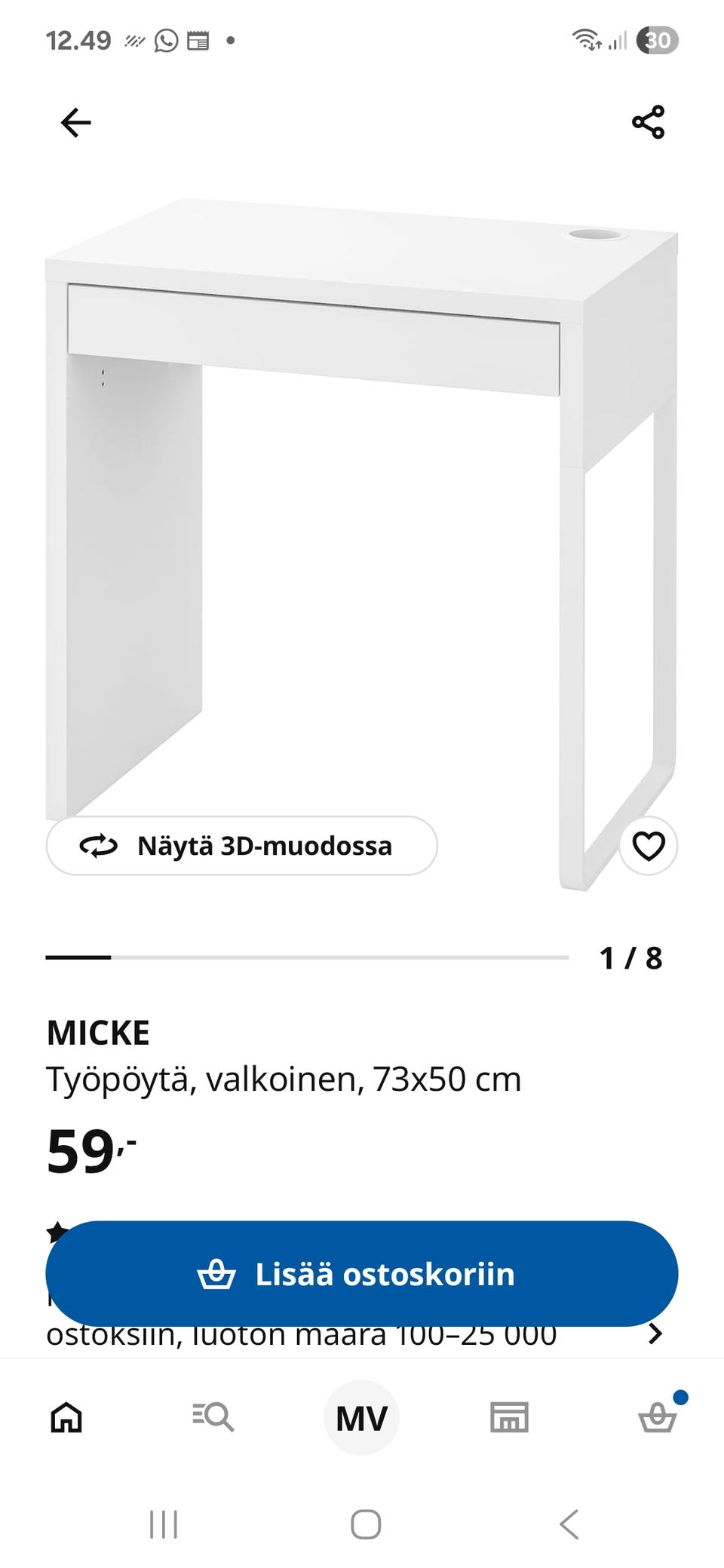Tap Lisää ostoskoriin to add to cart
This screenshot has height=1568, width=724.
pyautogui.click(x=362, y=1274)
